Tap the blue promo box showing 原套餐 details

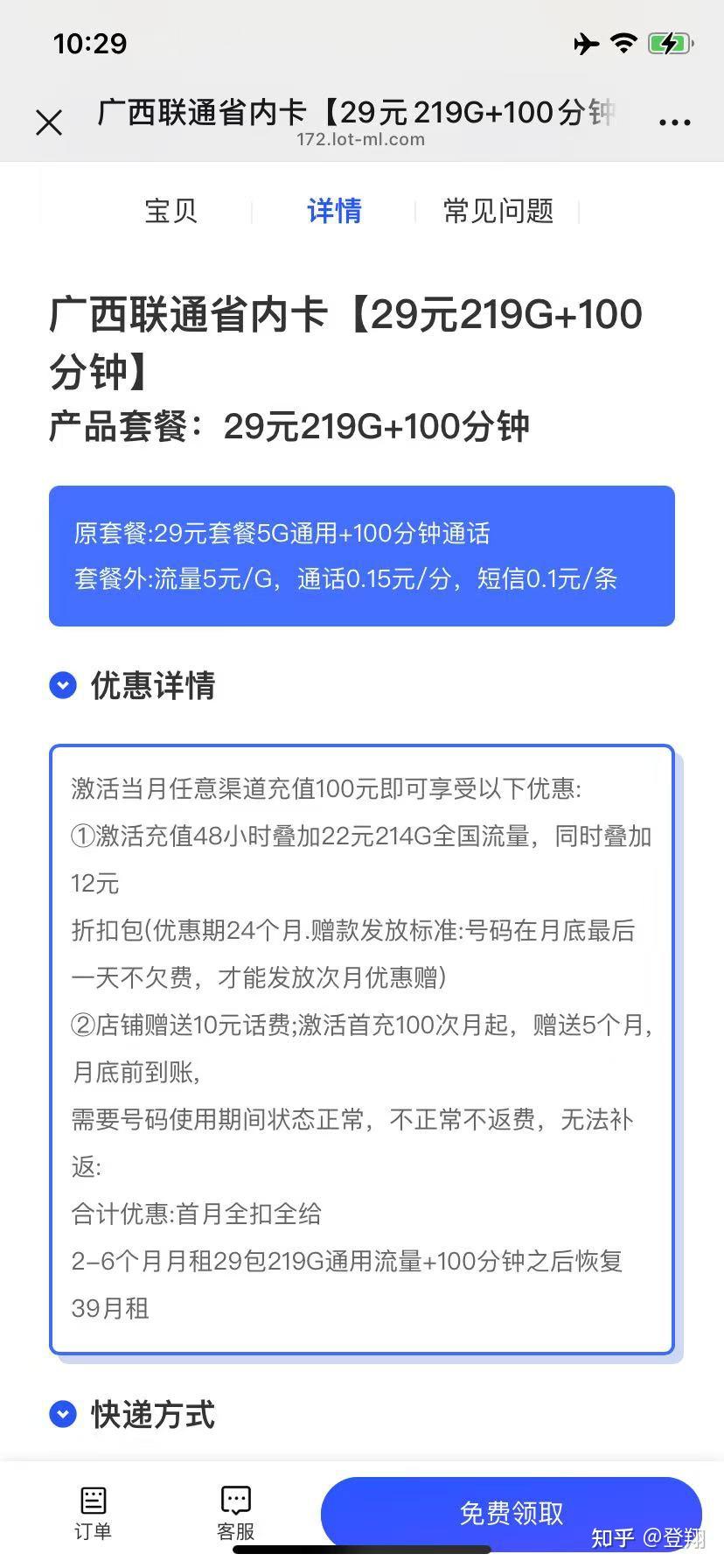click(x=362, y=556)
